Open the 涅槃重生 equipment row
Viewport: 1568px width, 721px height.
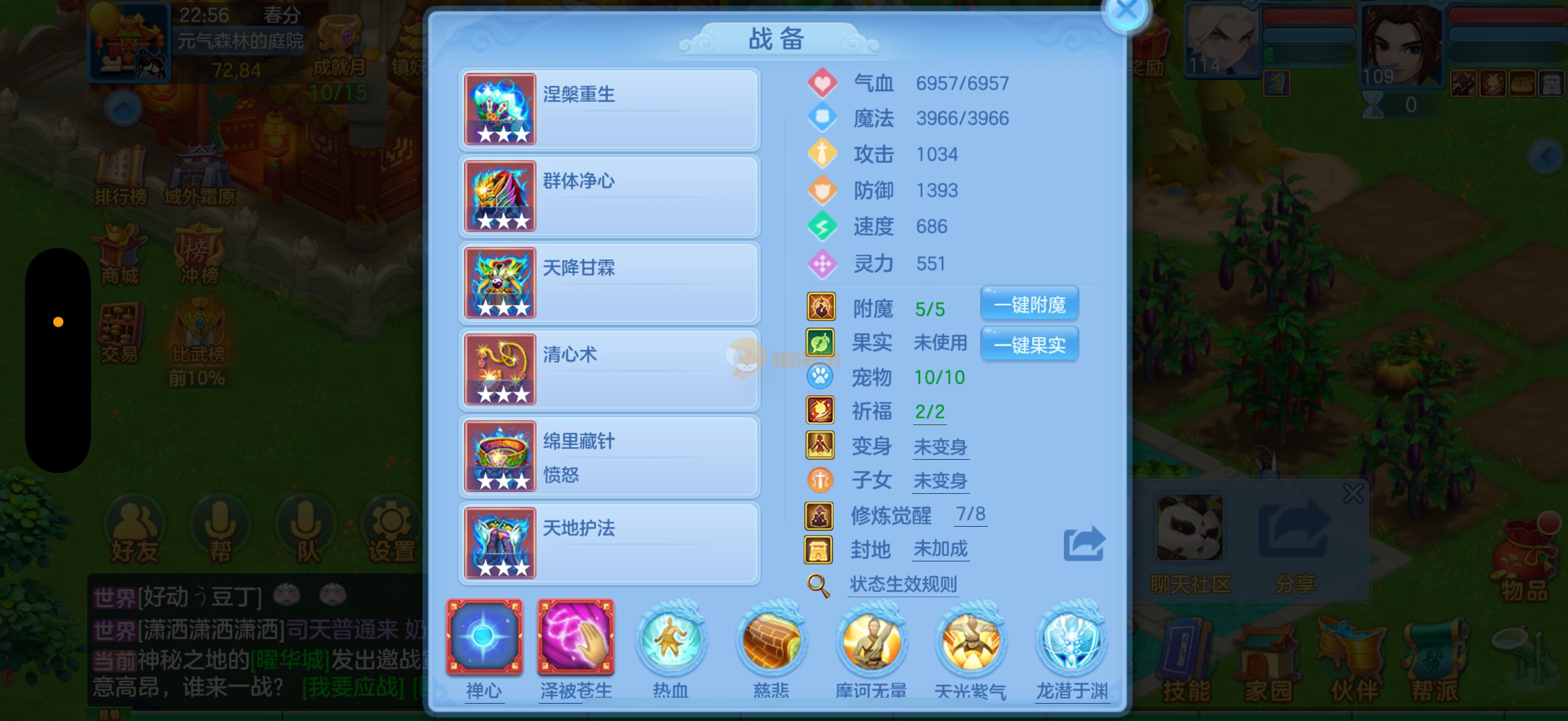pyautogui.click(x=609, y=109)
